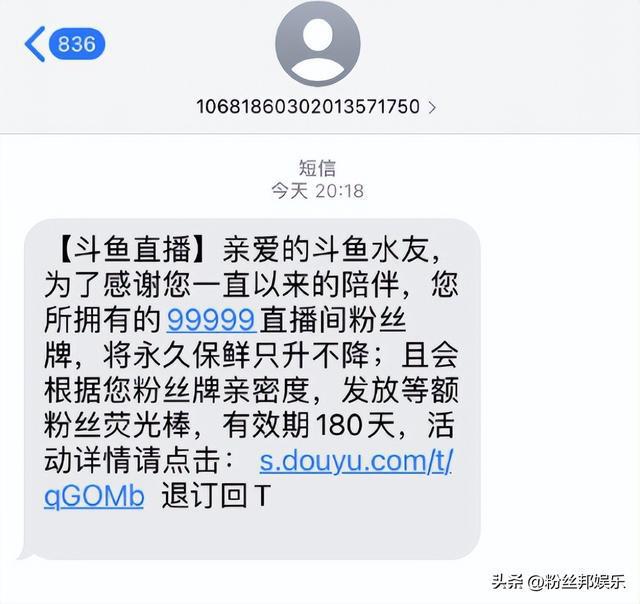The height and width of the screenshot is (604, 640).
Task: Open the s.douyu.com/t/qGOMb link
Action: 356,463
